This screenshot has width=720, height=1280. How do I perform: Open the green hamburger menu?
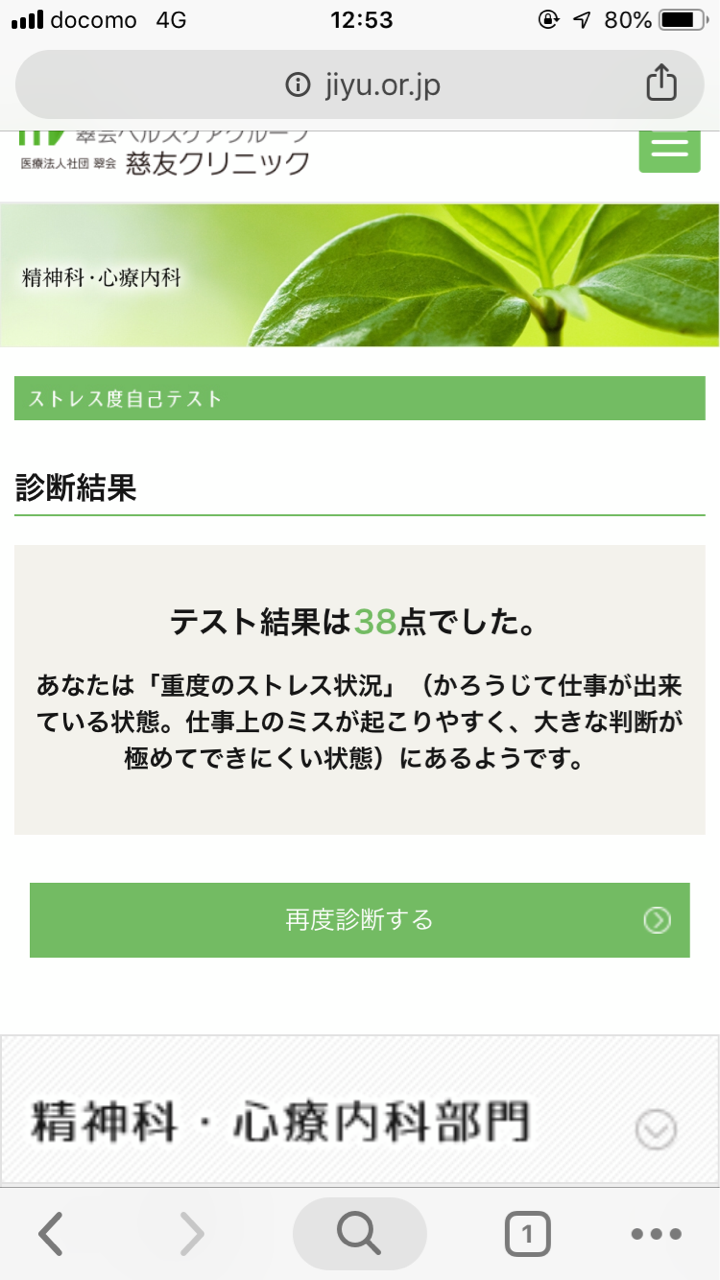coord(669,150)
